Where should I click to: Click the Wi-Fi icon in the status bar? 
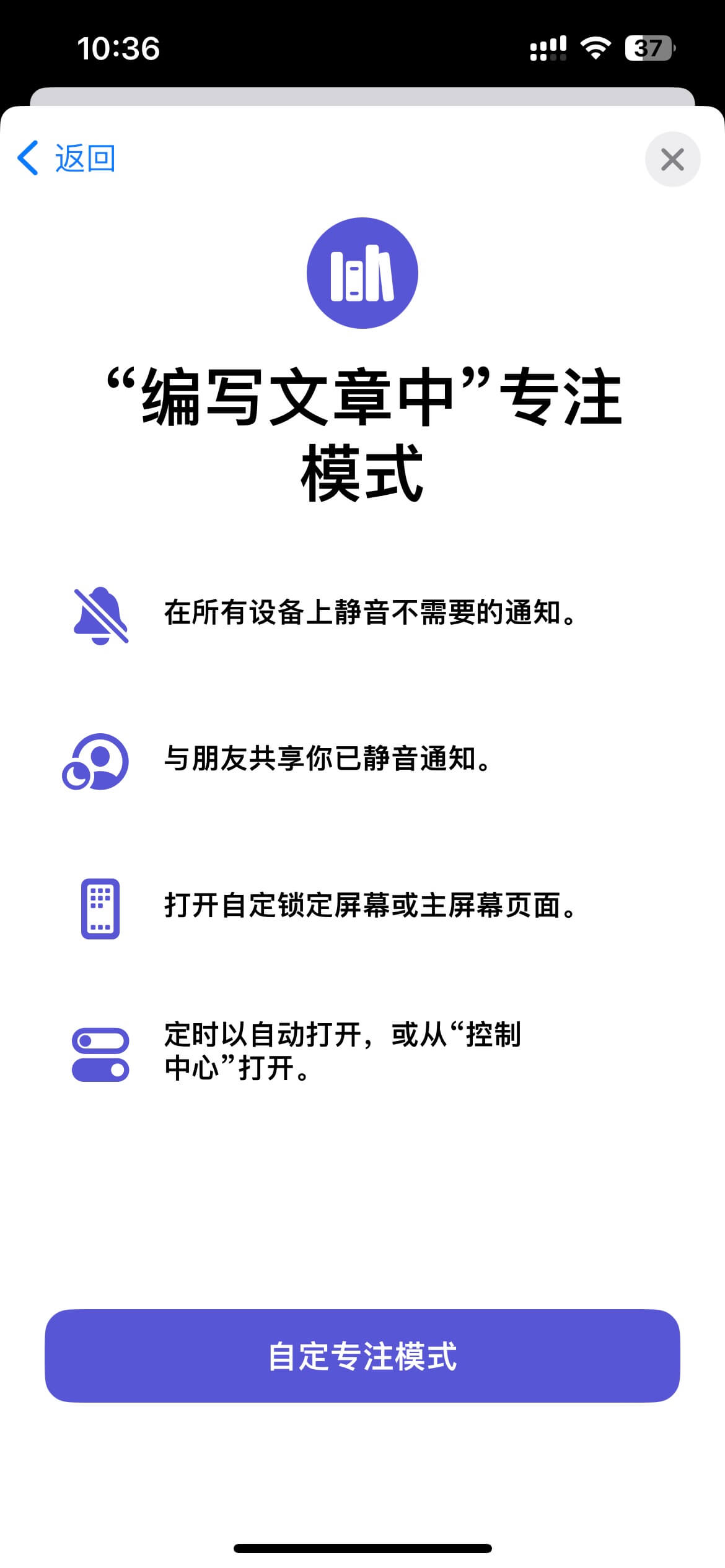tap(594, 48)
